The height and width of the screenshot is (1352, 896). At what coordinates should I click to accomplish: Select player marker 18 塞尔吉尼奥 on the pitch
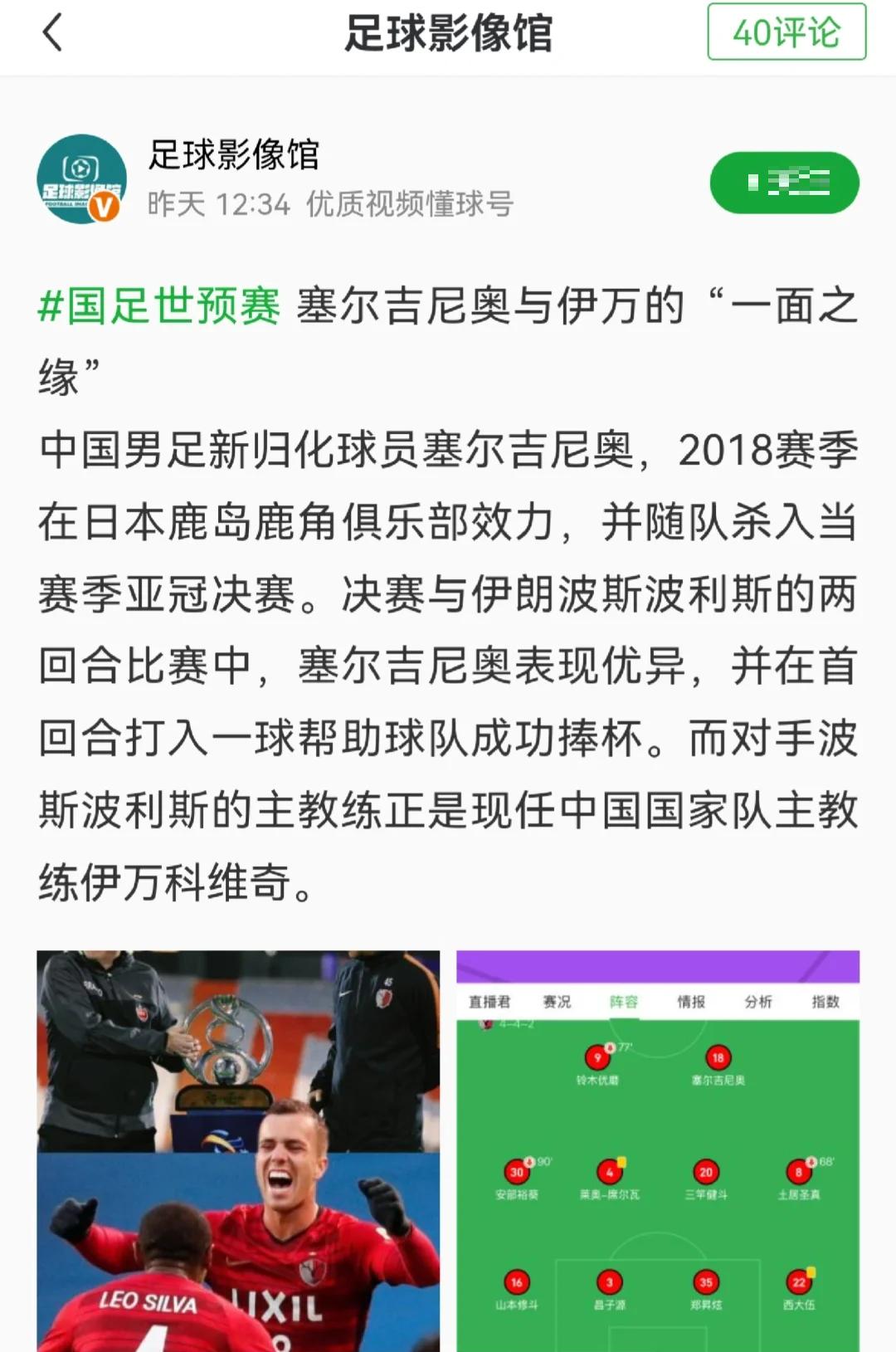(717, 1057)
